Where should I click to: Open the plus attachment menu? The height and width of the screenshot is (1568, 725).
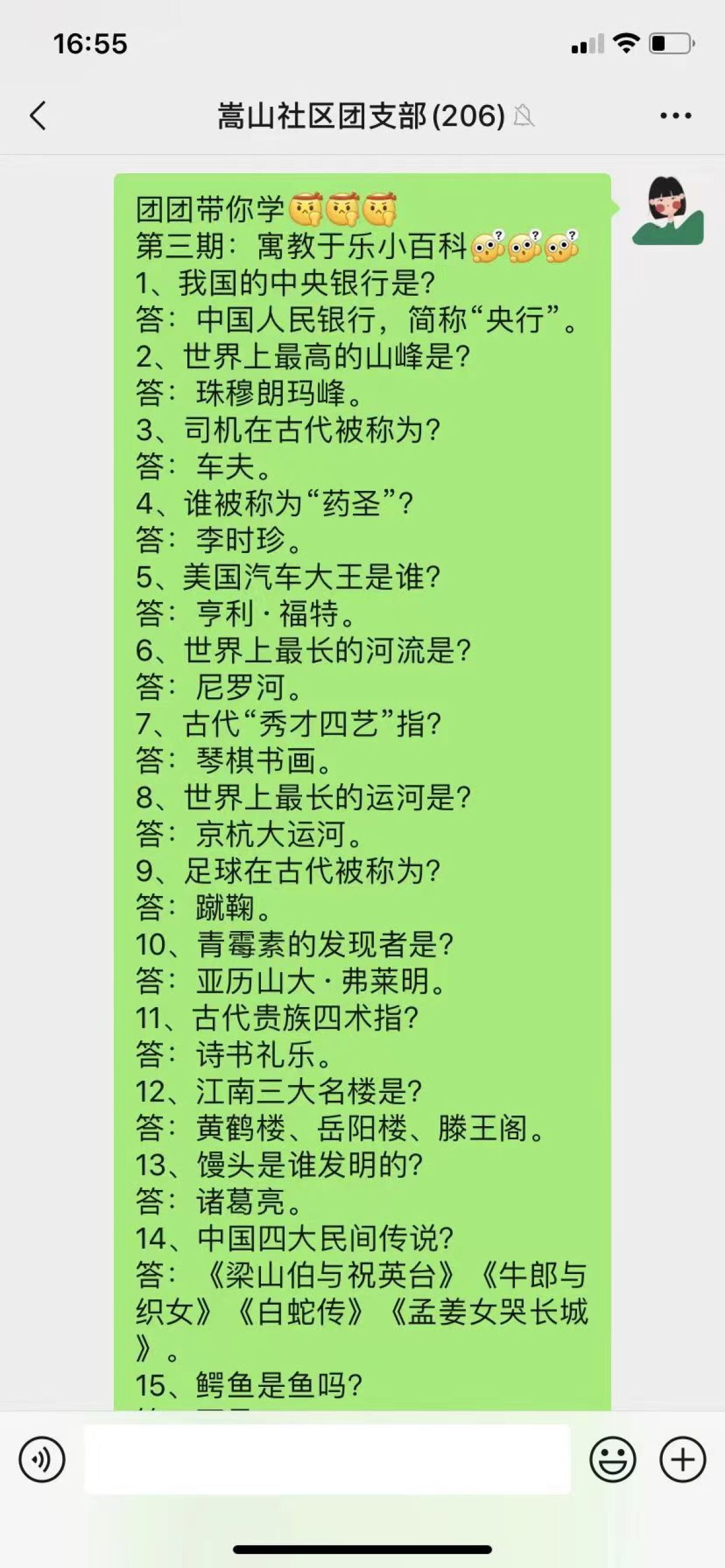click(683, 1460)
